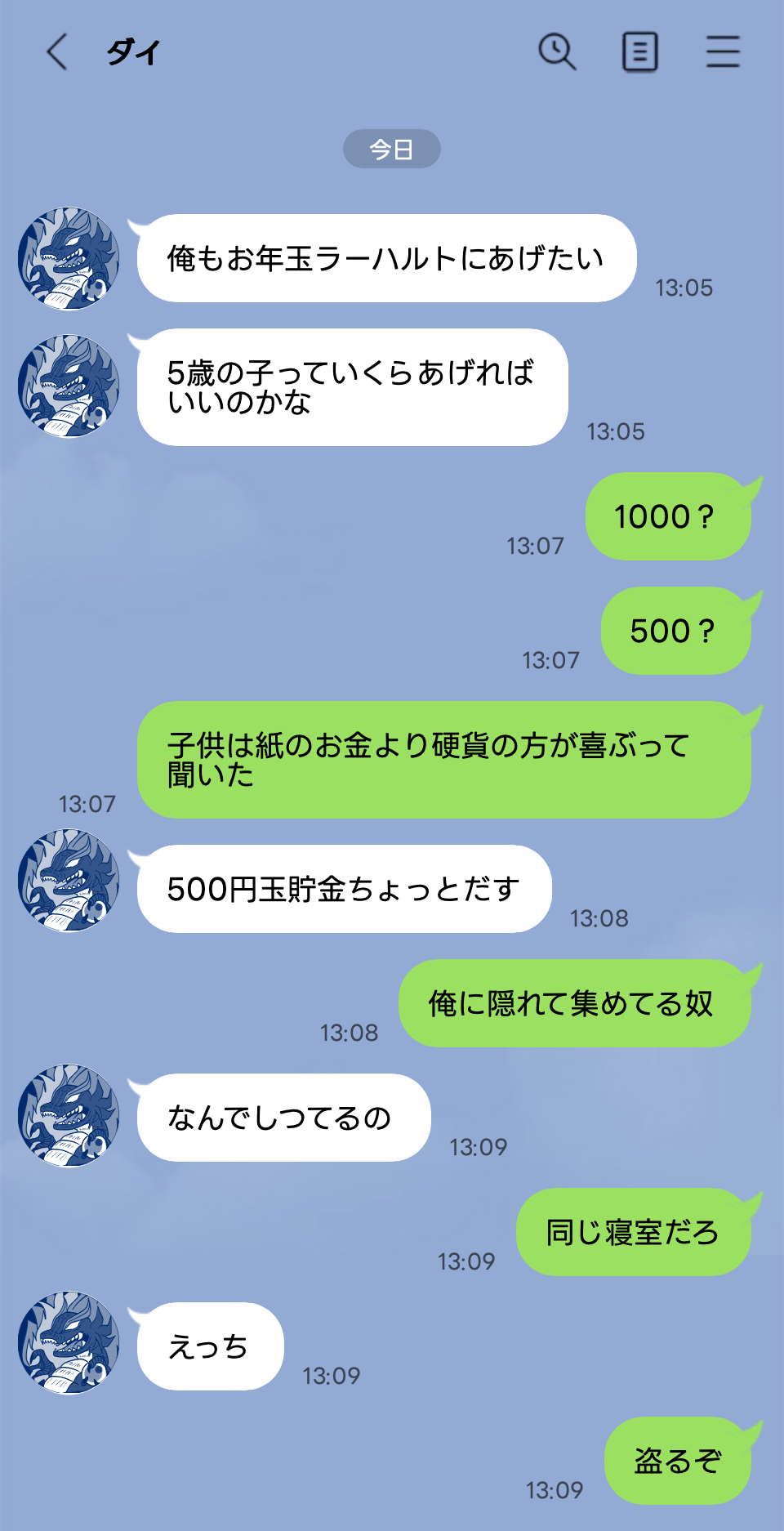Screen dimensions: 784x1531
Task: View ダイ's profile picture next to 500円玉貯金ちょっとだす
Action: point(69,881)
